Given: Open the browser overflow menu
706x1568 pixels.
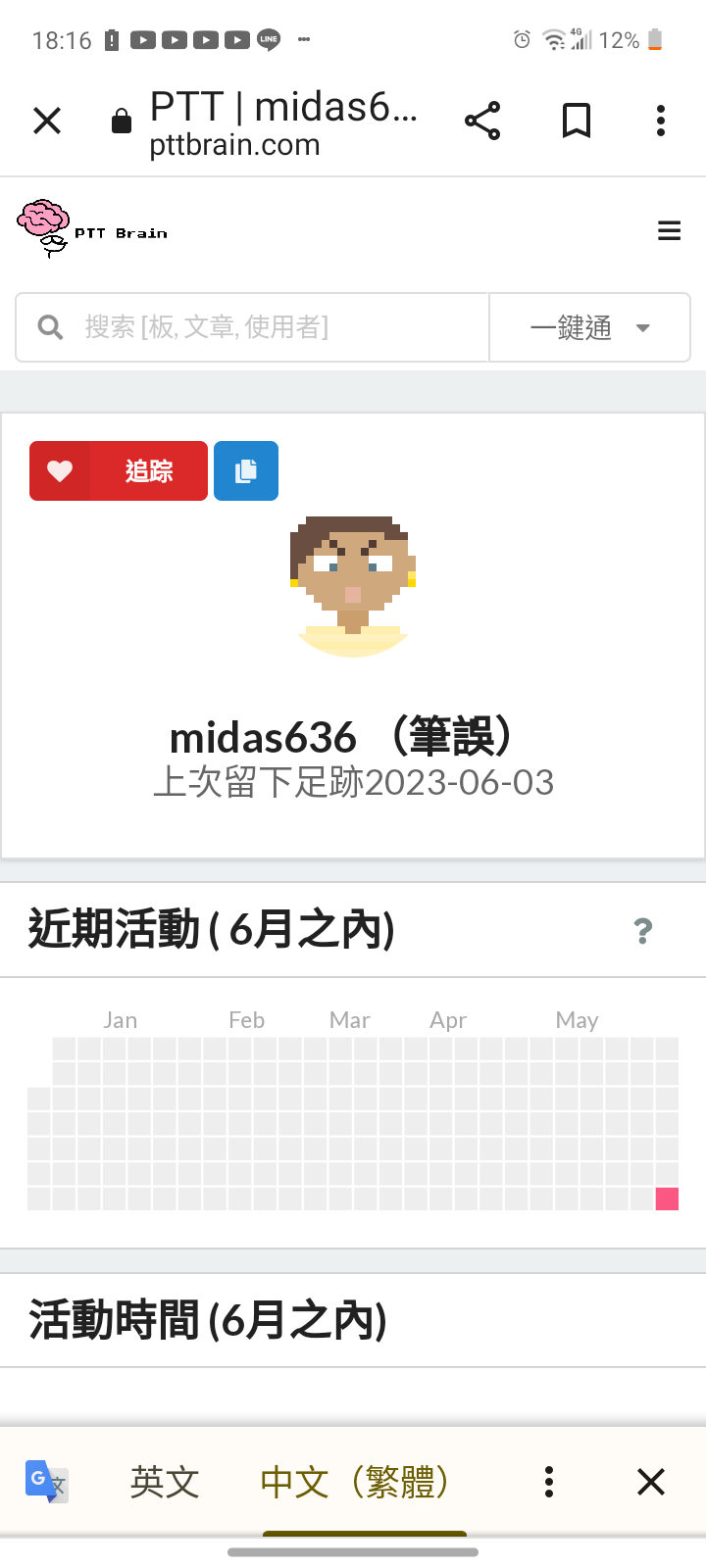Looking at the screenshot, I should pos(661,121).
